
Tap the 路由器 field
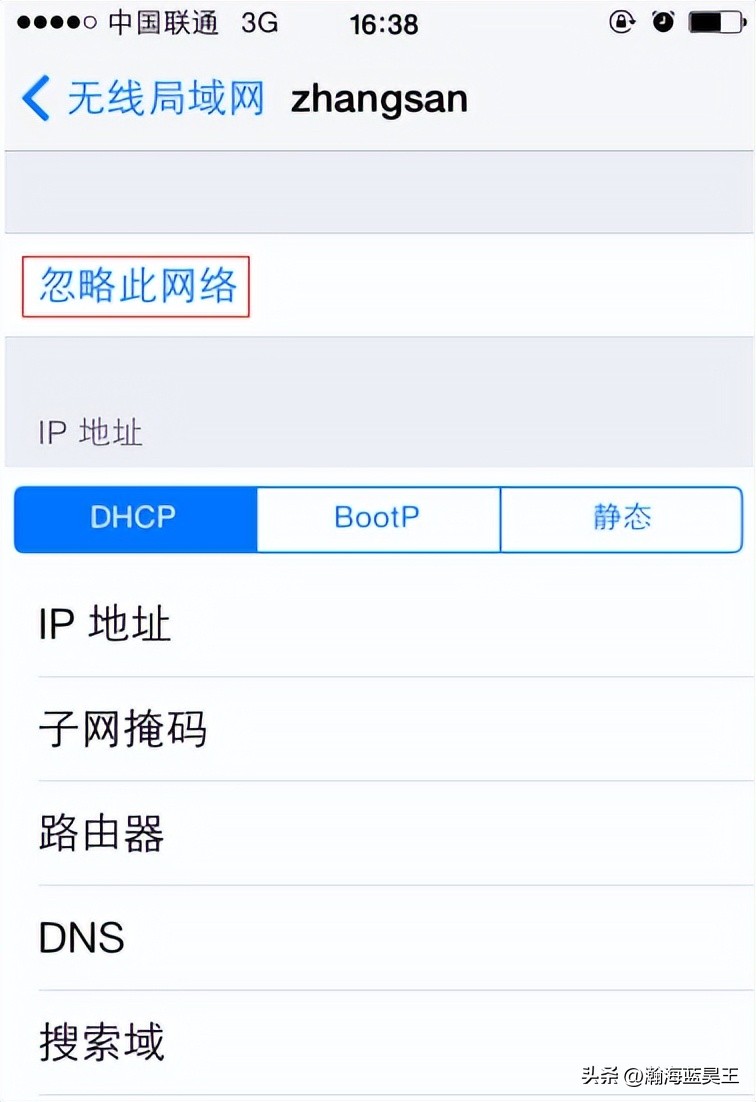tap(378, 833)
